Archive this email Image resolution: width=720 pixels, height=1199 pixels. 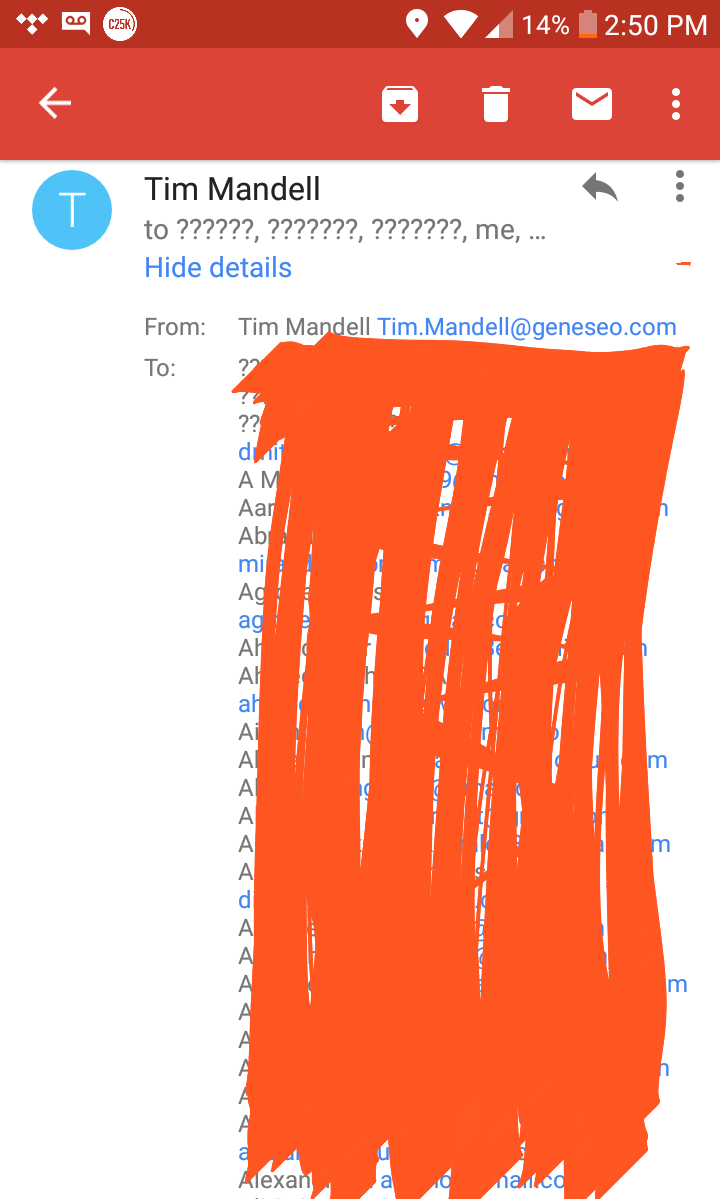point(399,104)
